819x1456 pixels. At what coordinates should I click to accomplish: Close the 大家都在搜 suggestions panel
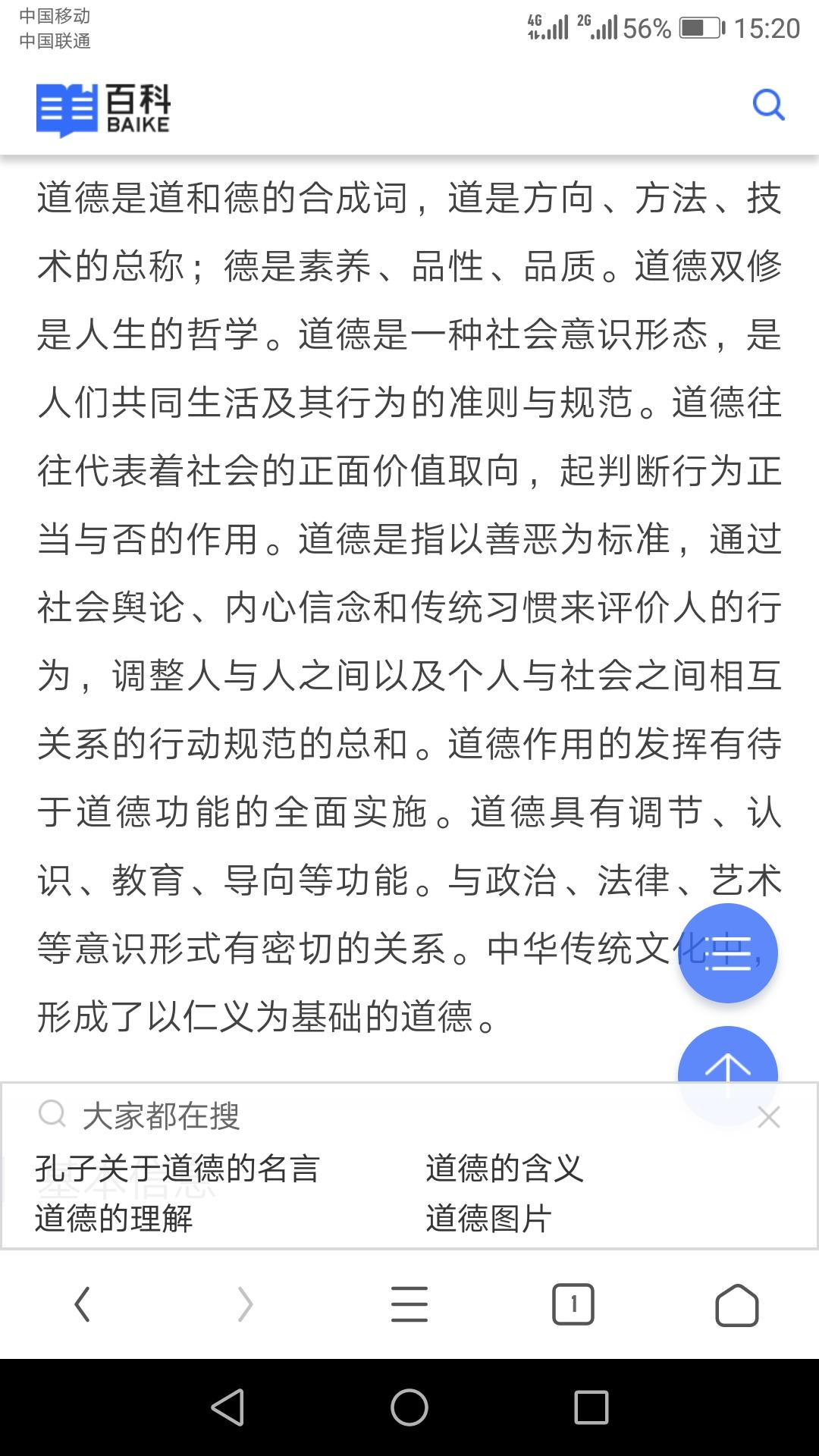[x=769, y=1117]
